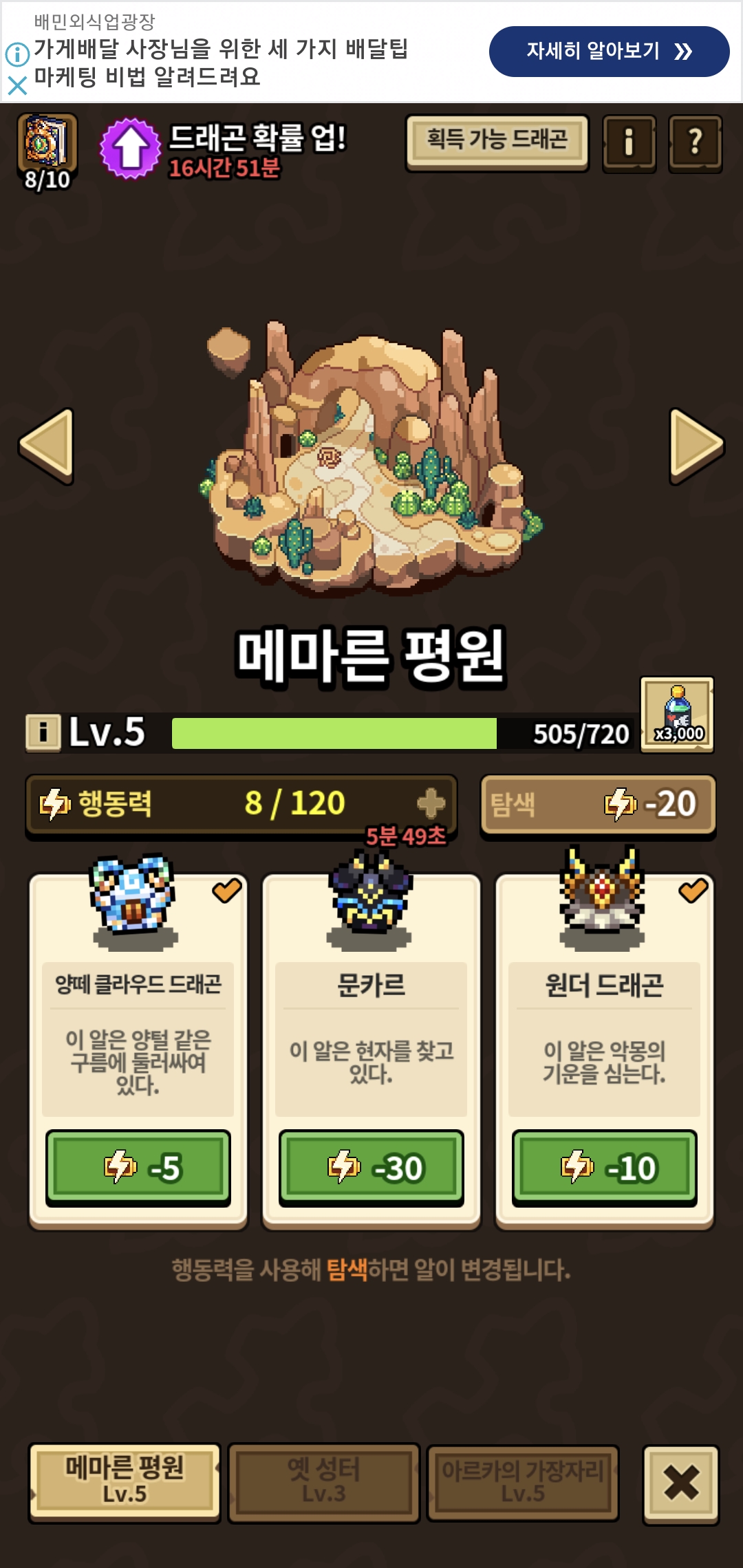Dismiss the ad banner with X
743x1568 pixels.
pos(17,85)
